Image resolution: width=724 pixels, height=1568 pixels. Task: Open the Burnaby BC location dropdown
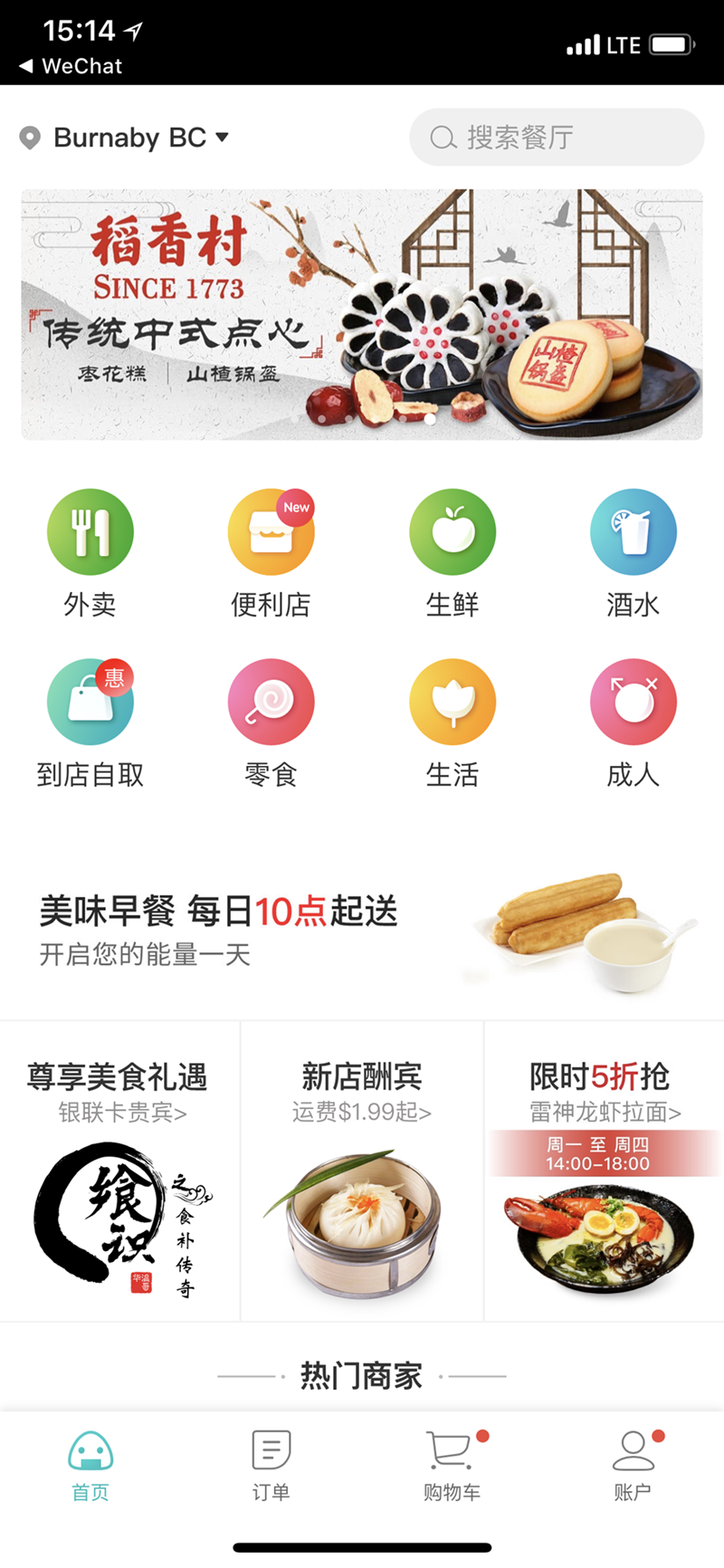coord(127,138)
